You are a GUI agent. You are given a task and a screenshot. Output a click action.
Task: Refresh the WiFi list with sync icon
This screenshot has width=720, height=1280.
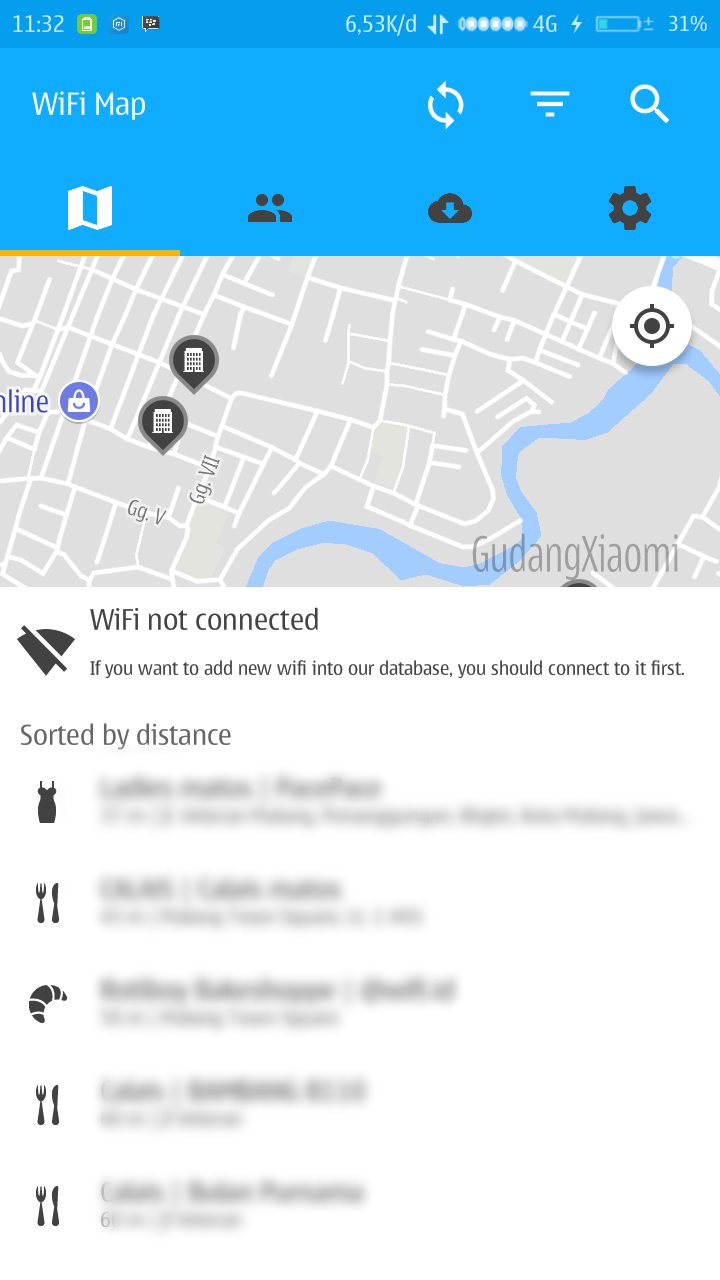[x=446, y=105]
